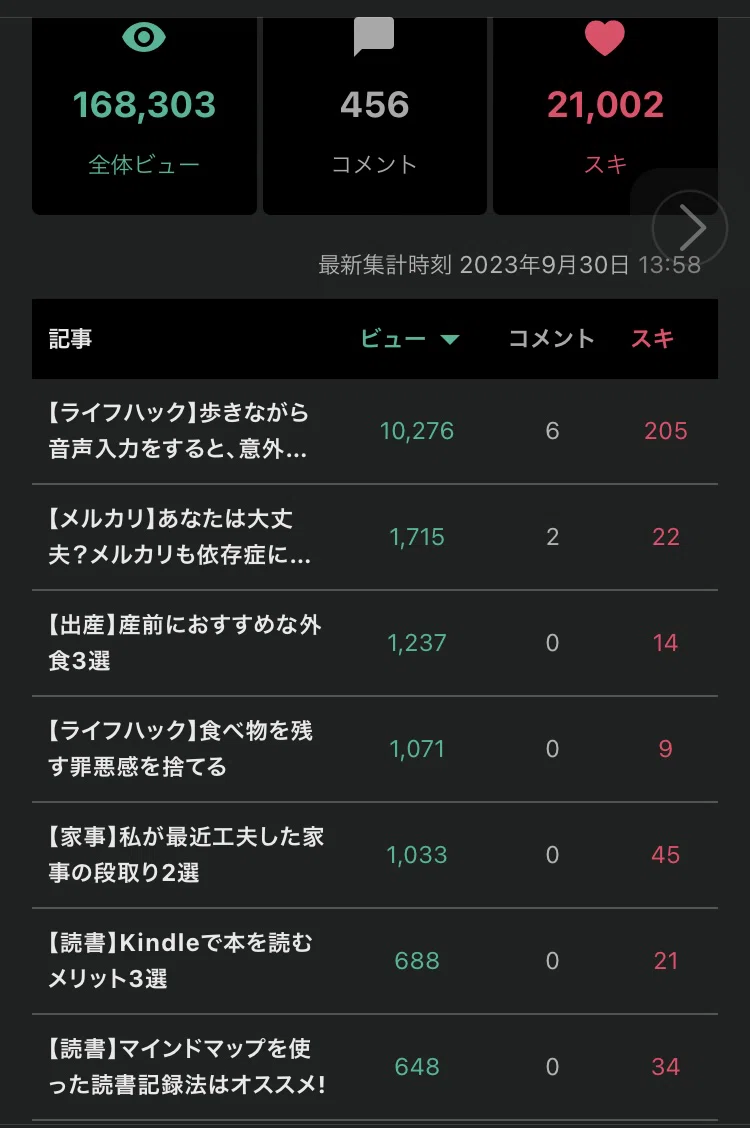Sort the article list by ビュー
750x1128 pixels.
[409, 339]
